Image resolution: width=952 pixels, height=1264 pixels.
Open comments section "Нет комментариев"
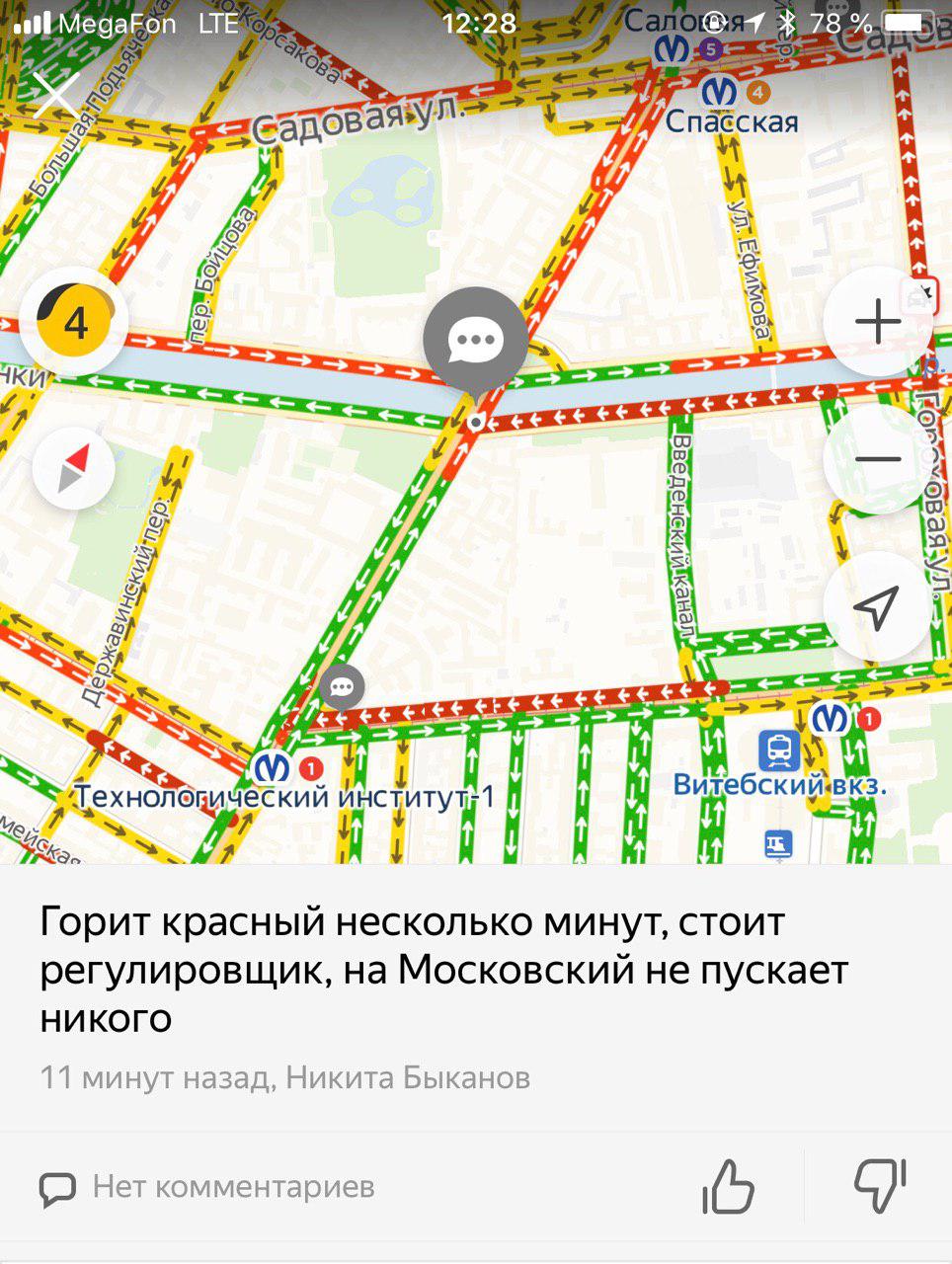(209, 1187)
